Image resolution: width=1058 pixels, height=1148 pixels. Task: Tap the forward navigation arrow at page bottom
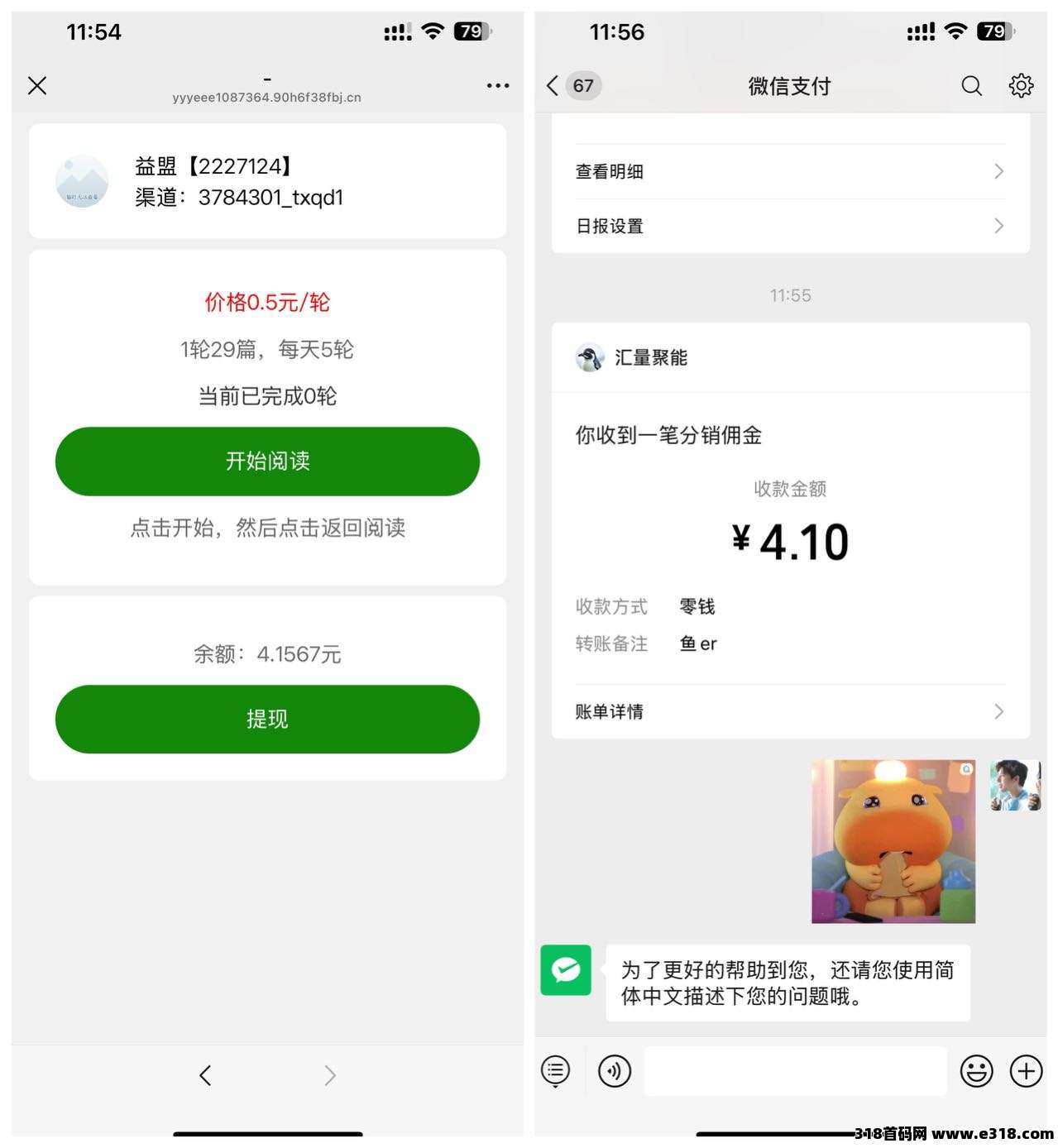tap(330, 1075)
